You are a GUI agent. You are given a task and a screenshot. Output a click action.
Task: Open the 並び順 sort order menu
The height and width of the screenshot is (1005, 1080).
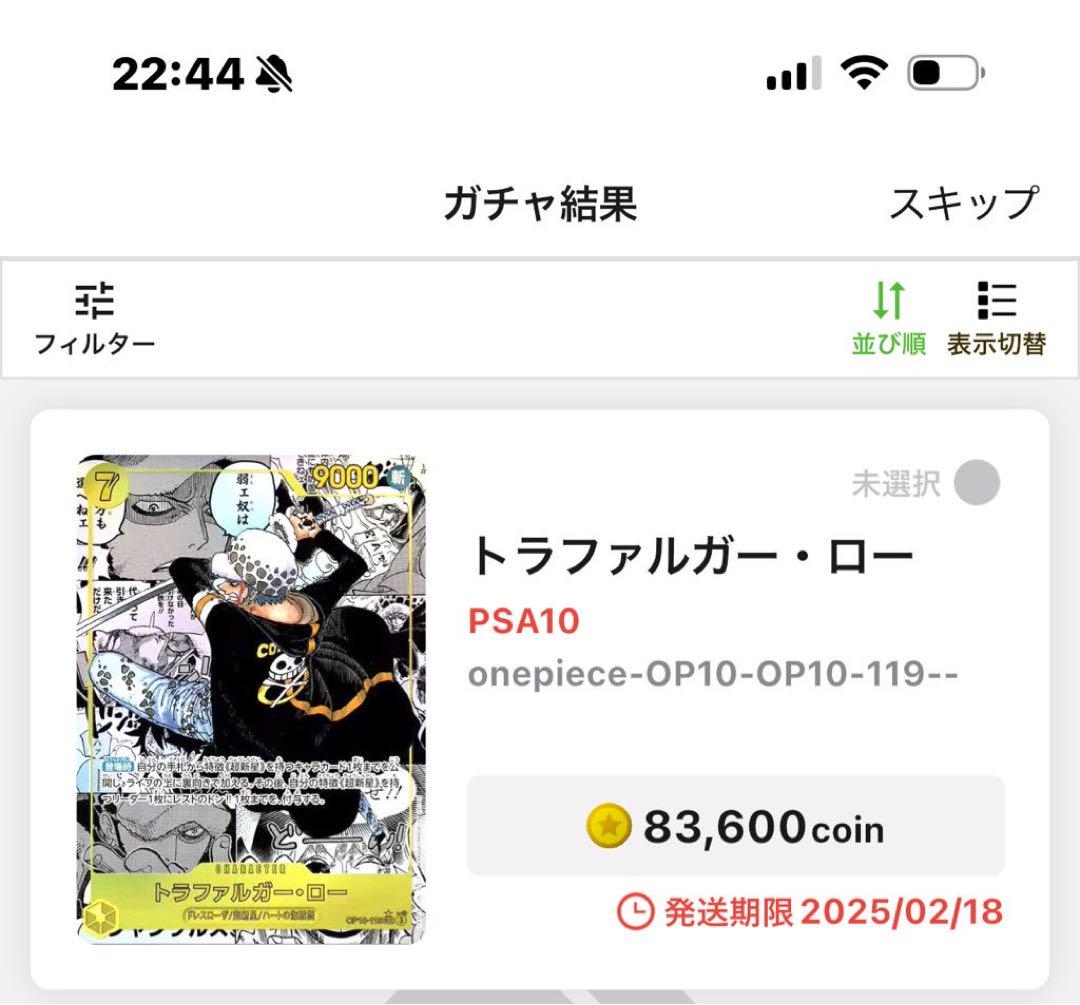point(888,318)
